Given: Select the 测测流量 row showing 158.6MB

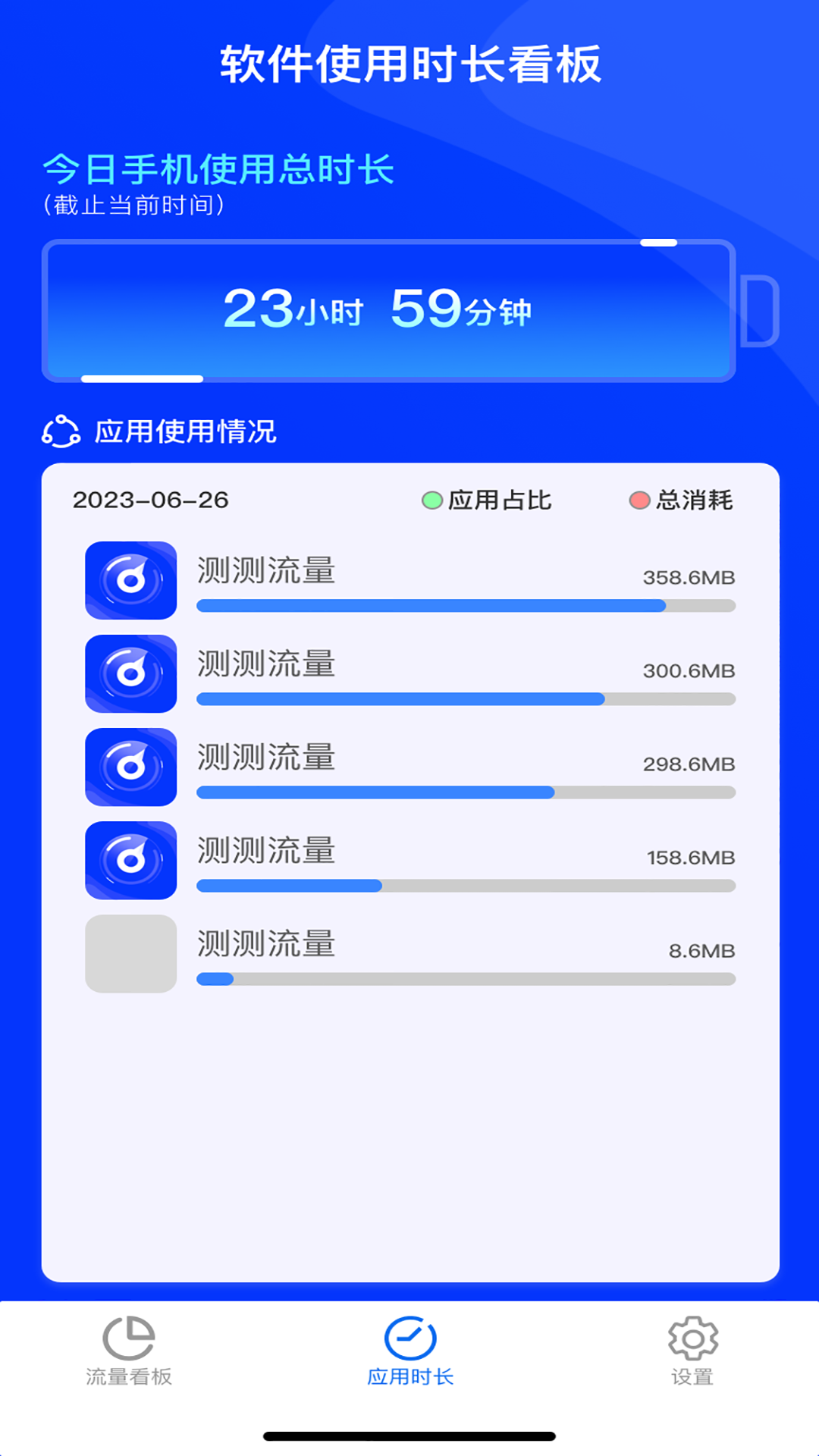Looking at the screenshot, I should (409, 861).
